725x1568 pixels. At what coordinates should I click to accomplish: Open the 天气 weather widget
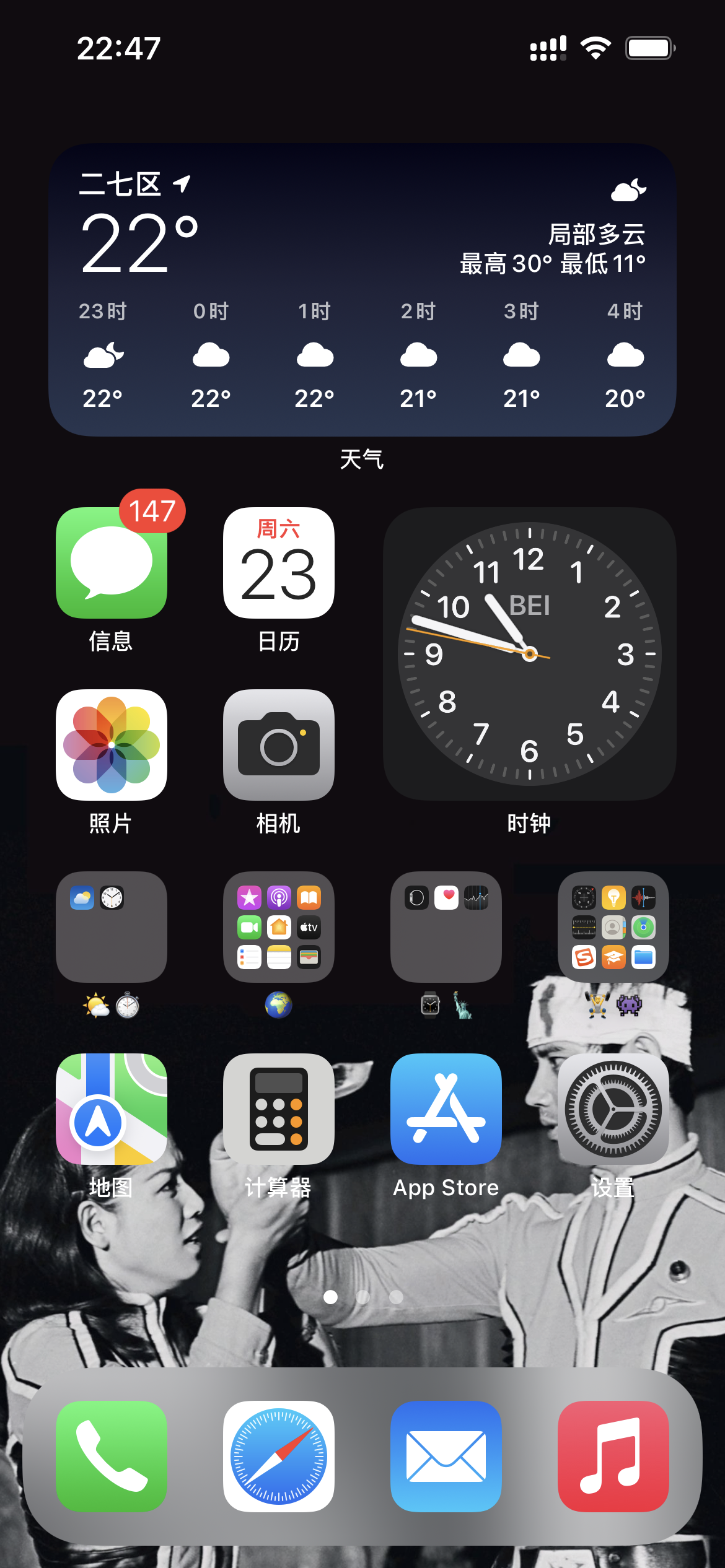[362, 289]
